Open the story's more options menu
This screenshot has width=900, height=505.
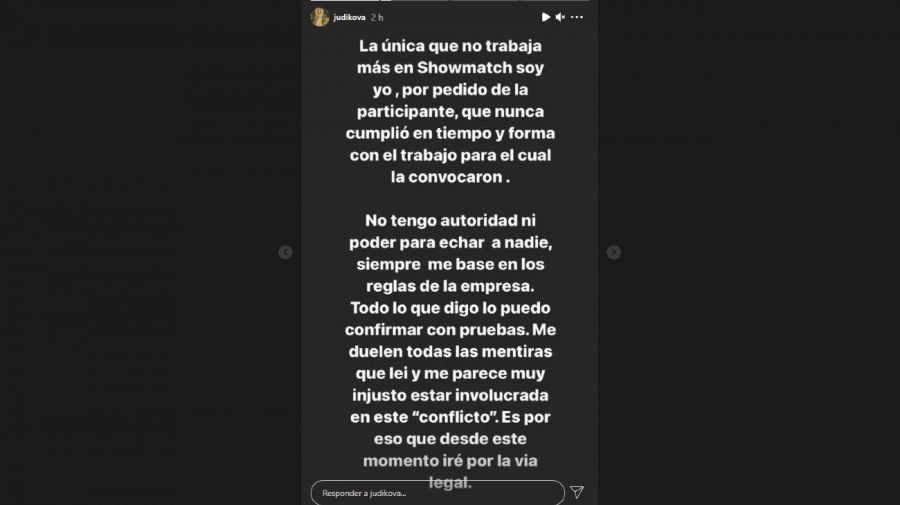[x=577, y=17]
